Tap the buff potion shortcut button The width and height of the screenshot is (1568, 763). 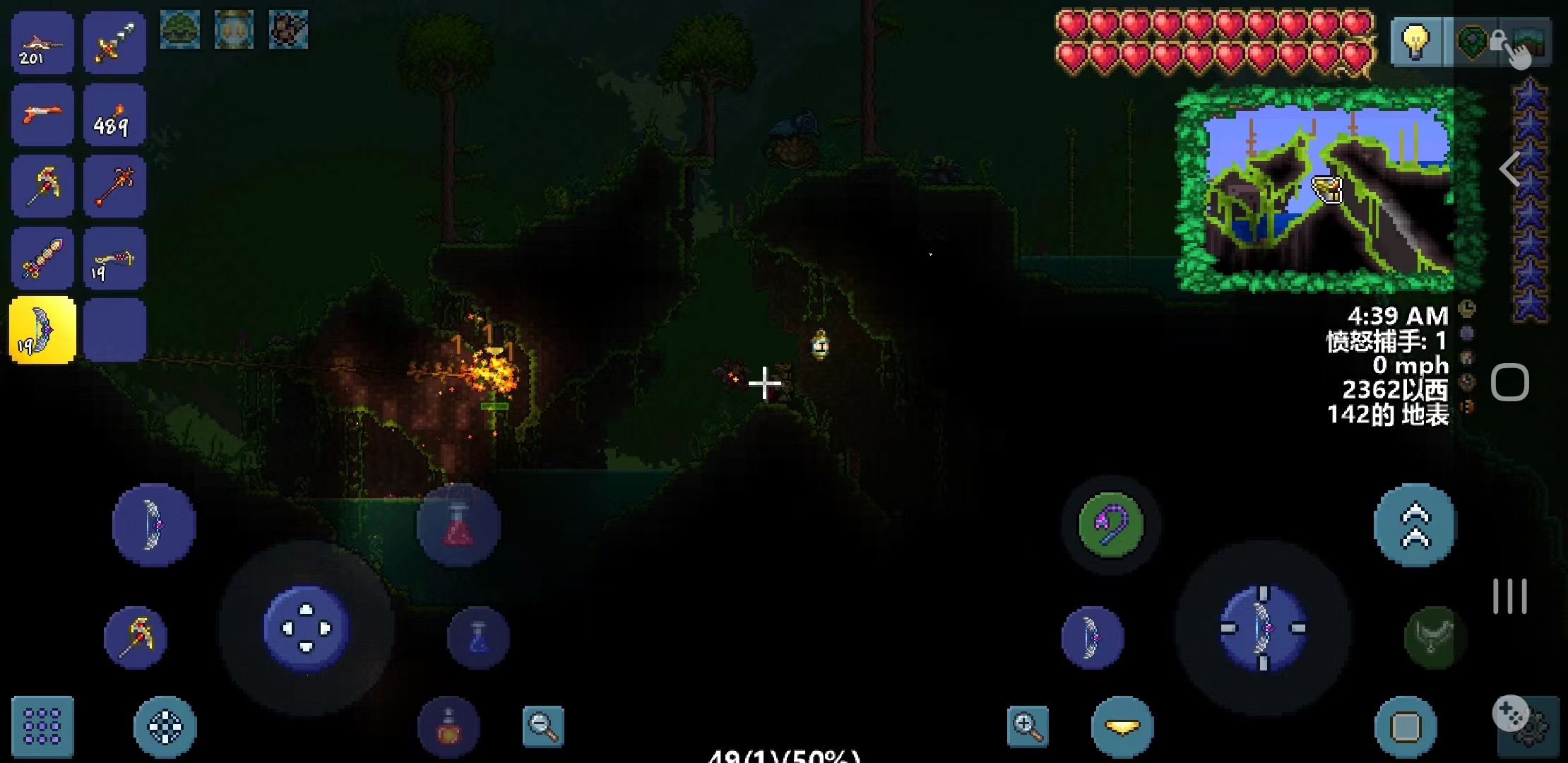coord(449,728)
